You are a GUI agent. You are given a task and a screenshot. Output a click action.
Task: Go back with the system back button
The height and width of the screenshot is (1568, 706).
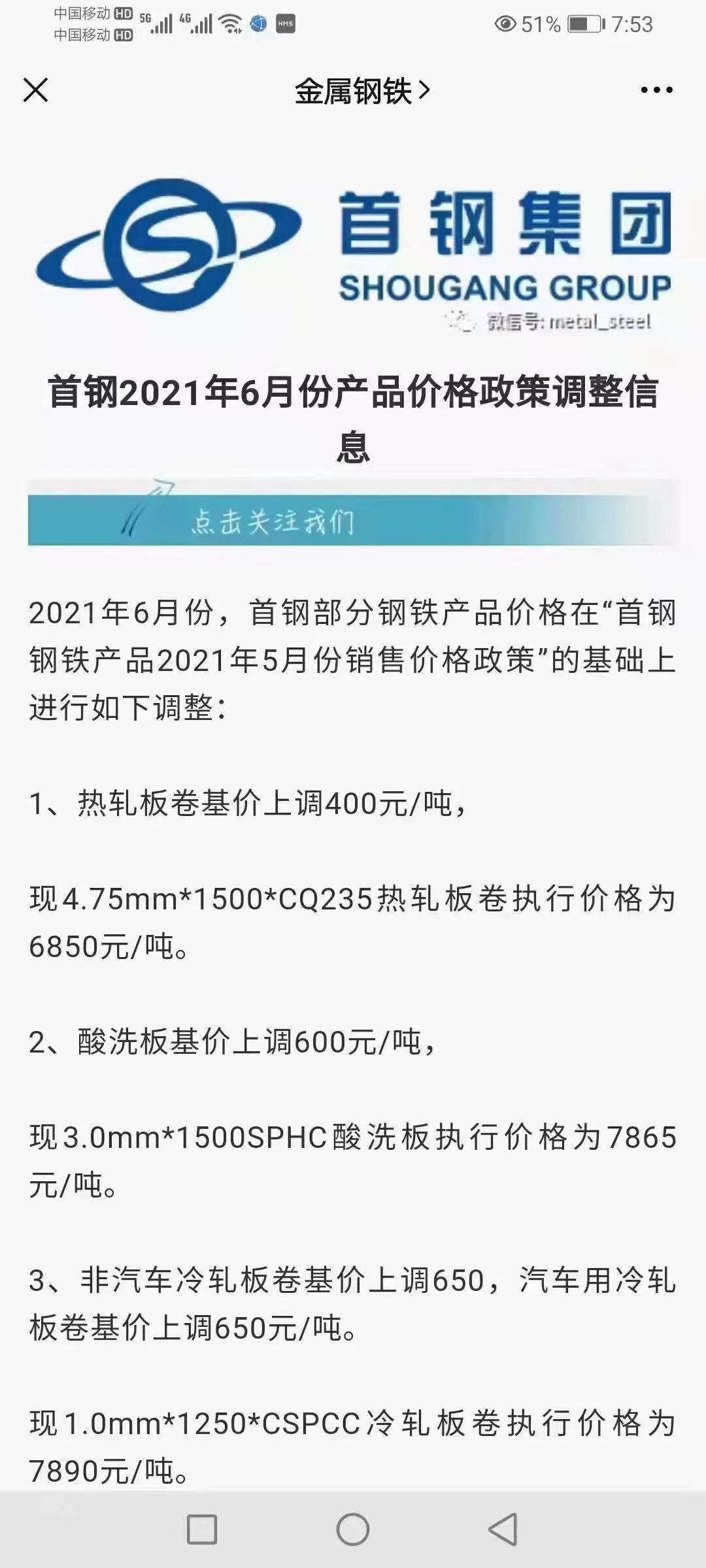503,1529
